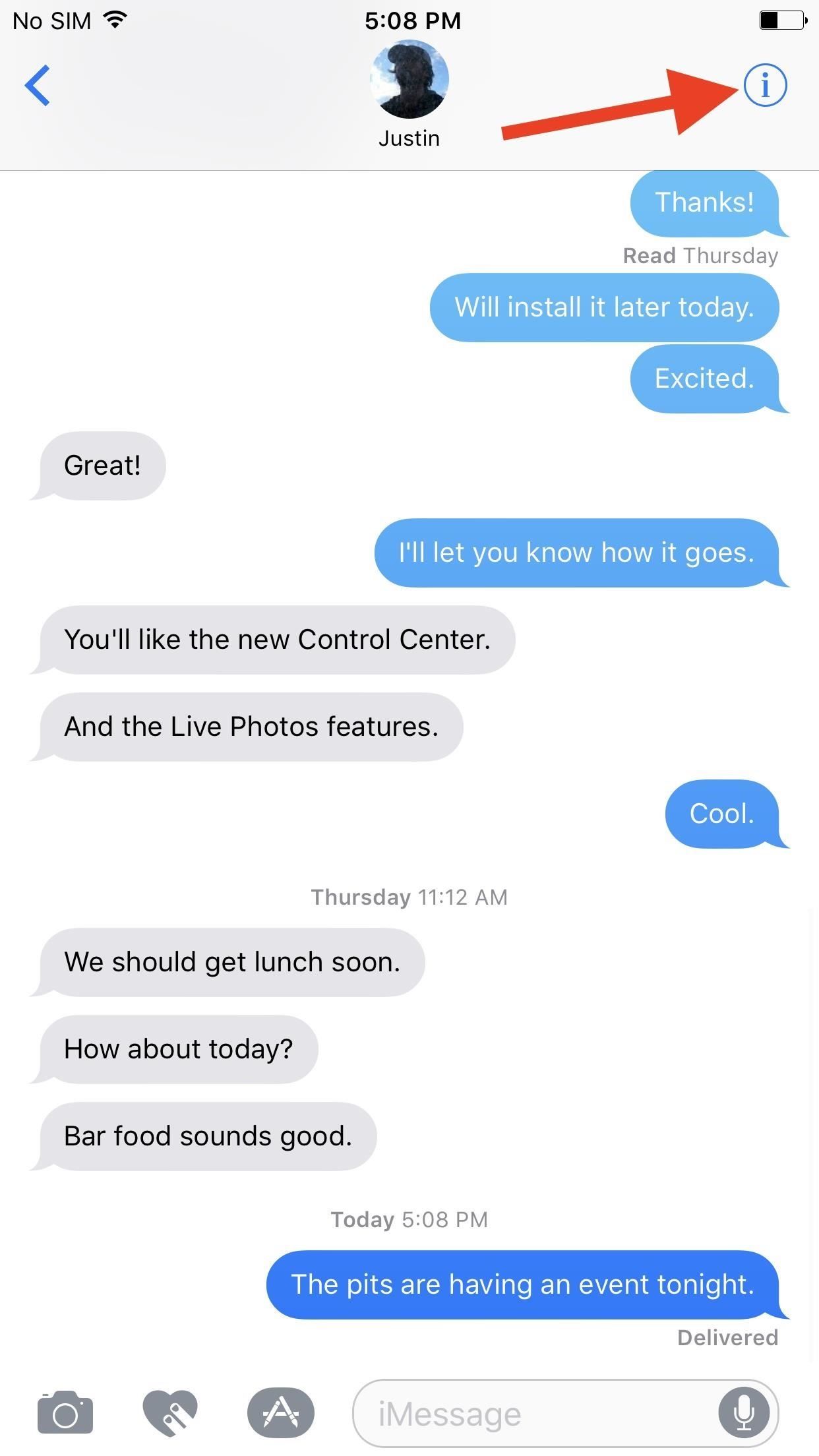The width and height of the screenshot is (819, 1456).
Task: Focus the iMessage text field
Action: coord(528,1414)
